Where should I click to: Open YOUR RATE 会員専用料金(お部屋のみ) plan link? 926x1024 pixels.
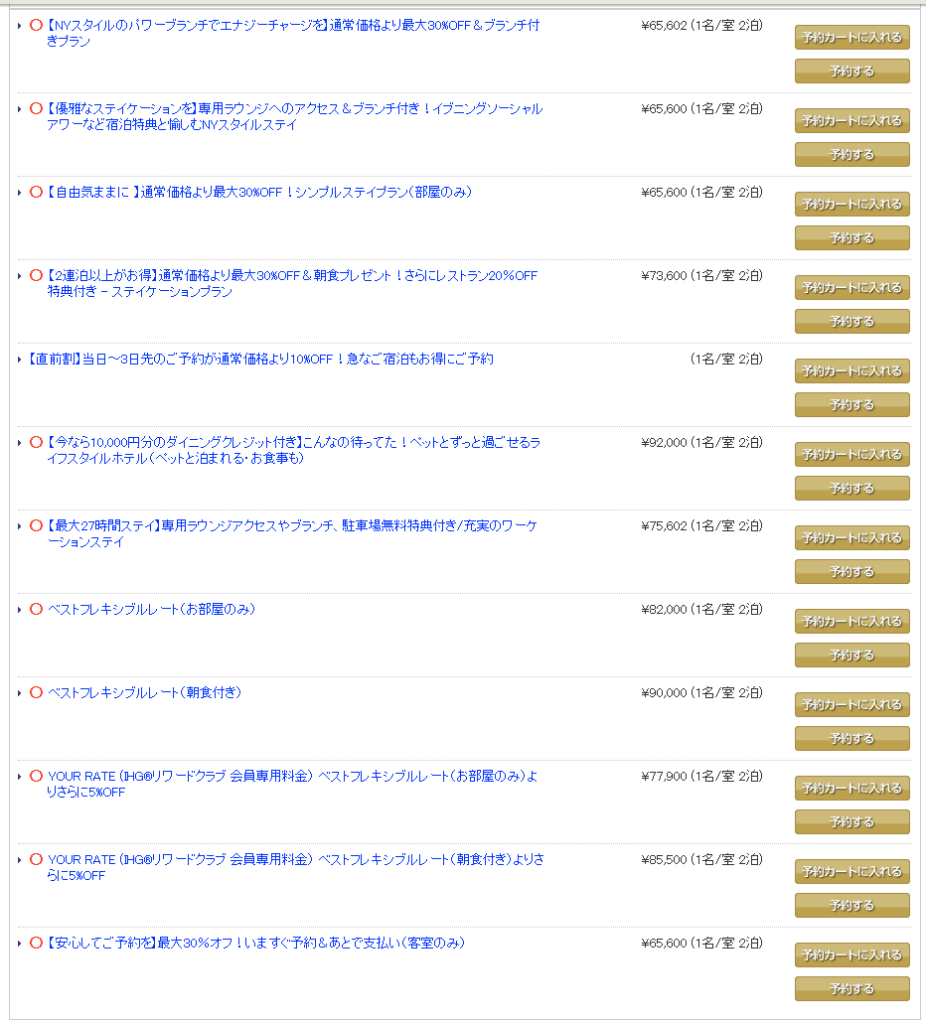292,777
